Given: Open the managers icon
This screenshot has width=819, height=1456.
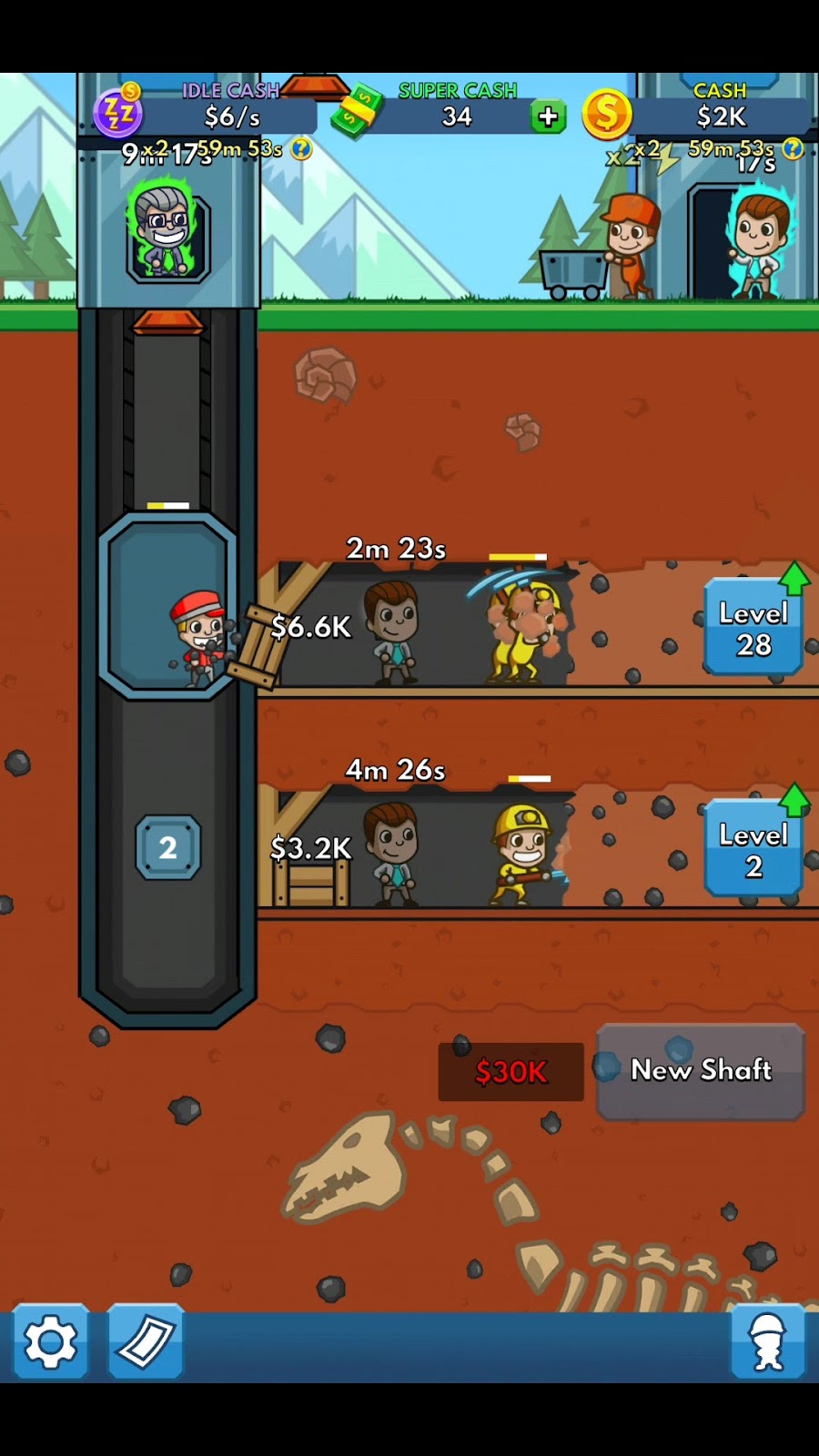Looking at the screenshot, I should (x=767, y=1341).
